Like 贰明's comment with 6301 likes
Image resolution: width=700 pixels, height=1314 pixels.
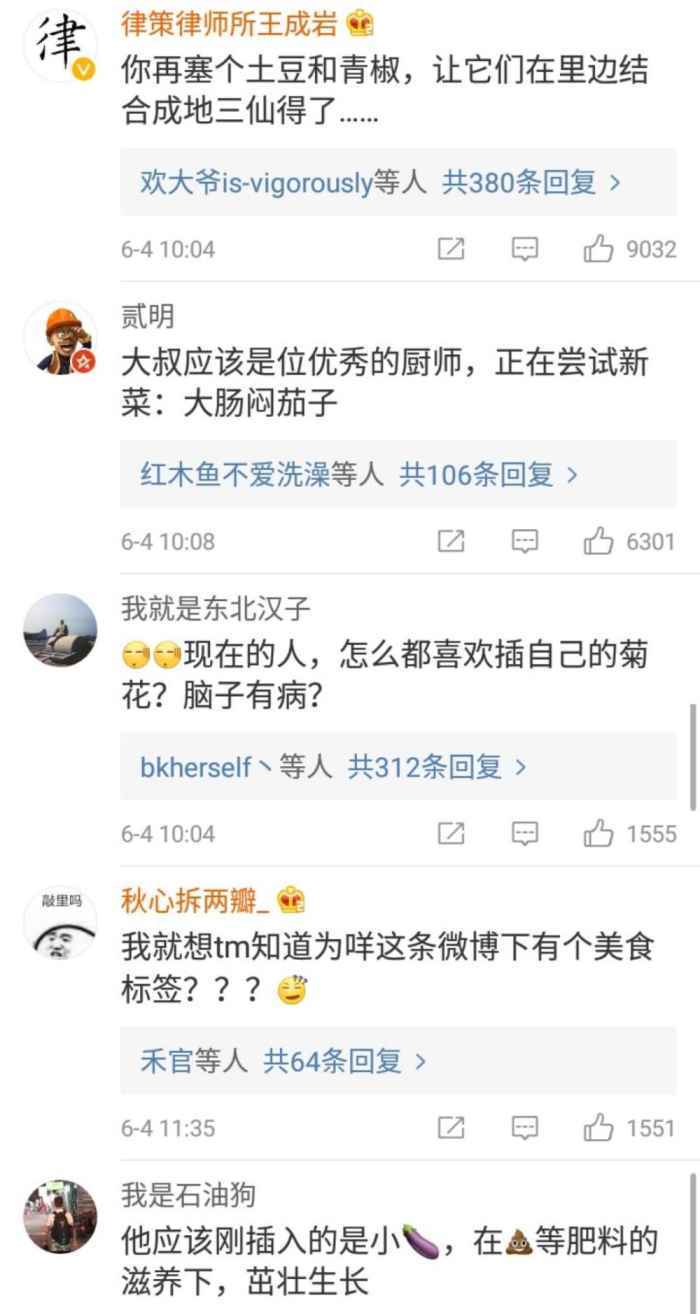[x=599, y=541]
